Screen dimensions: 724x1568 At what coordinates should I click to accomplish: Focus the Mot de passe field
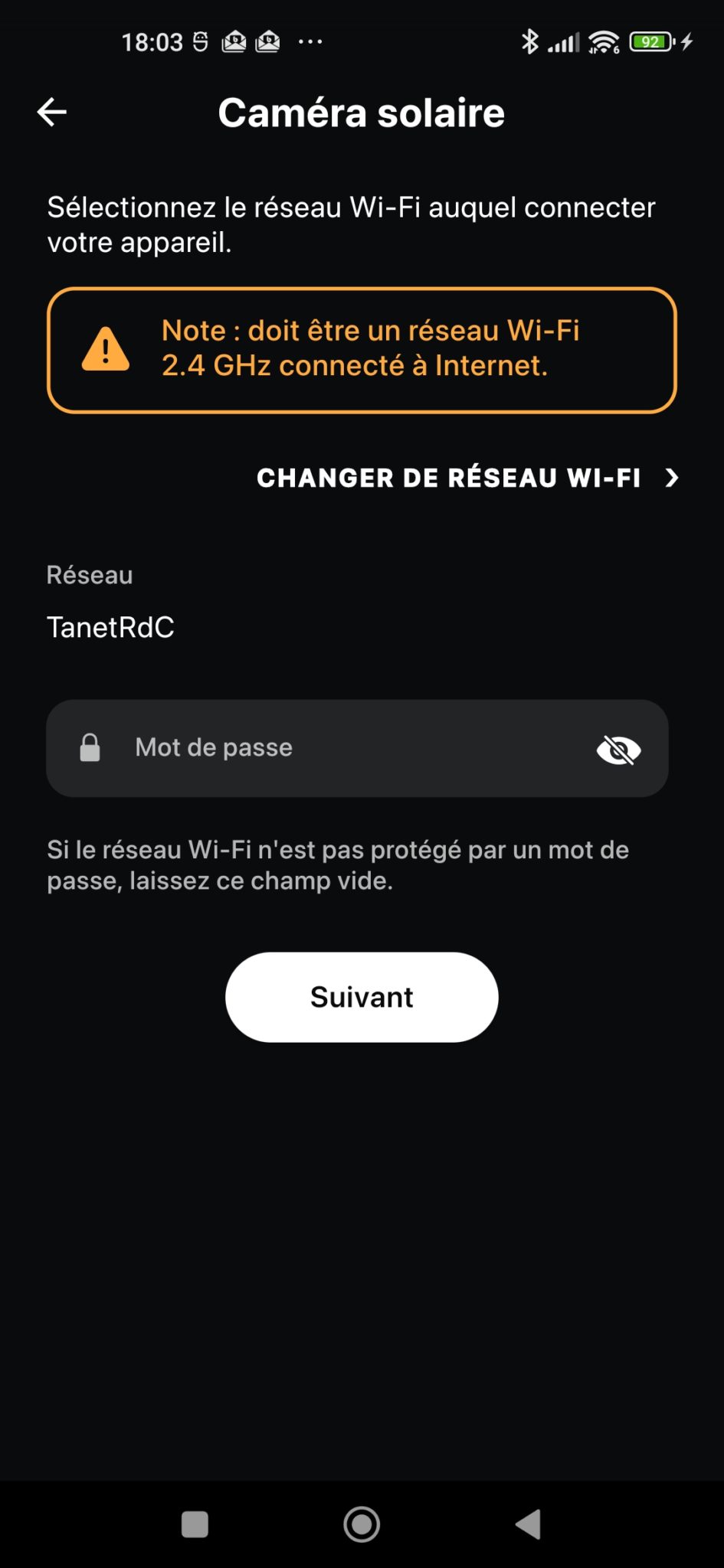point(357,748)
